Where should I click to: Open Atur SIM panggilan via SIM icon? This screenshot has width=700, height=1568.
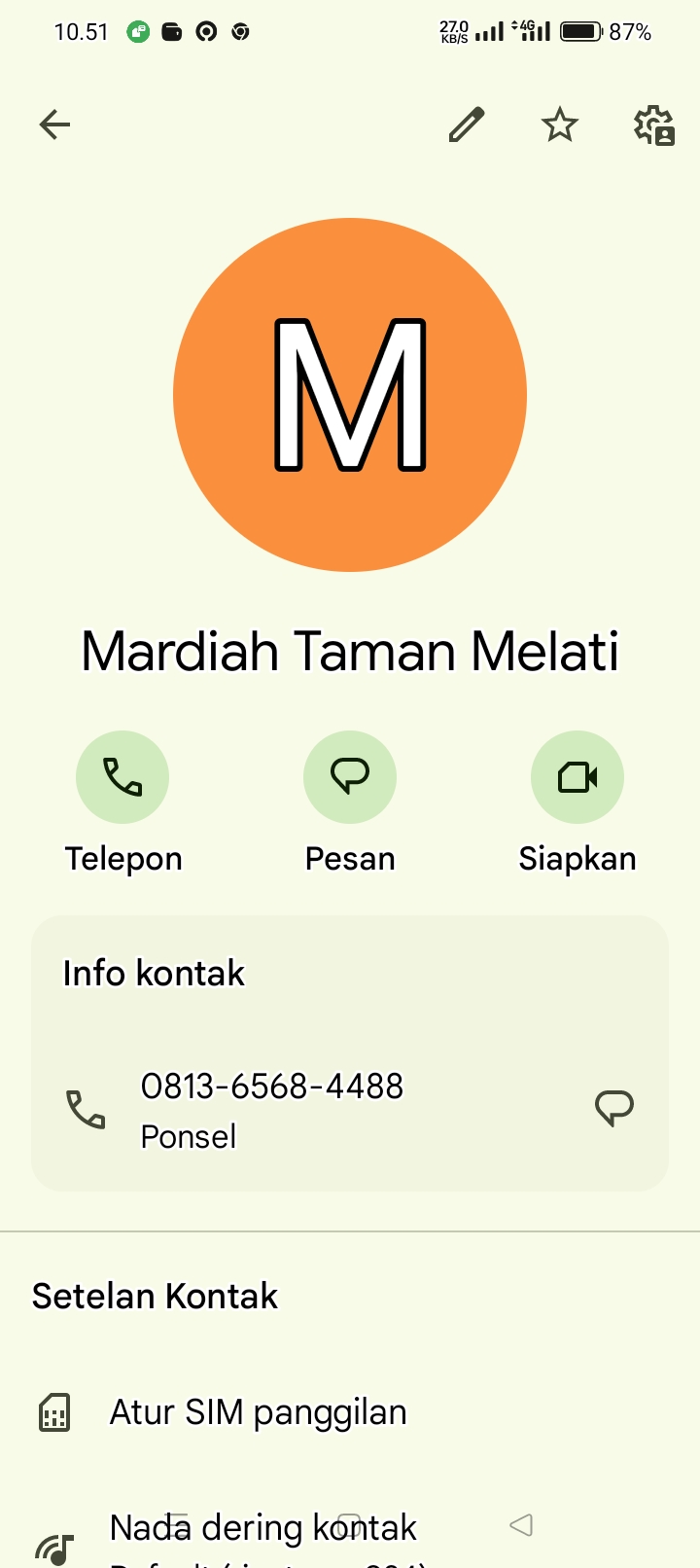coord(54,1411)
